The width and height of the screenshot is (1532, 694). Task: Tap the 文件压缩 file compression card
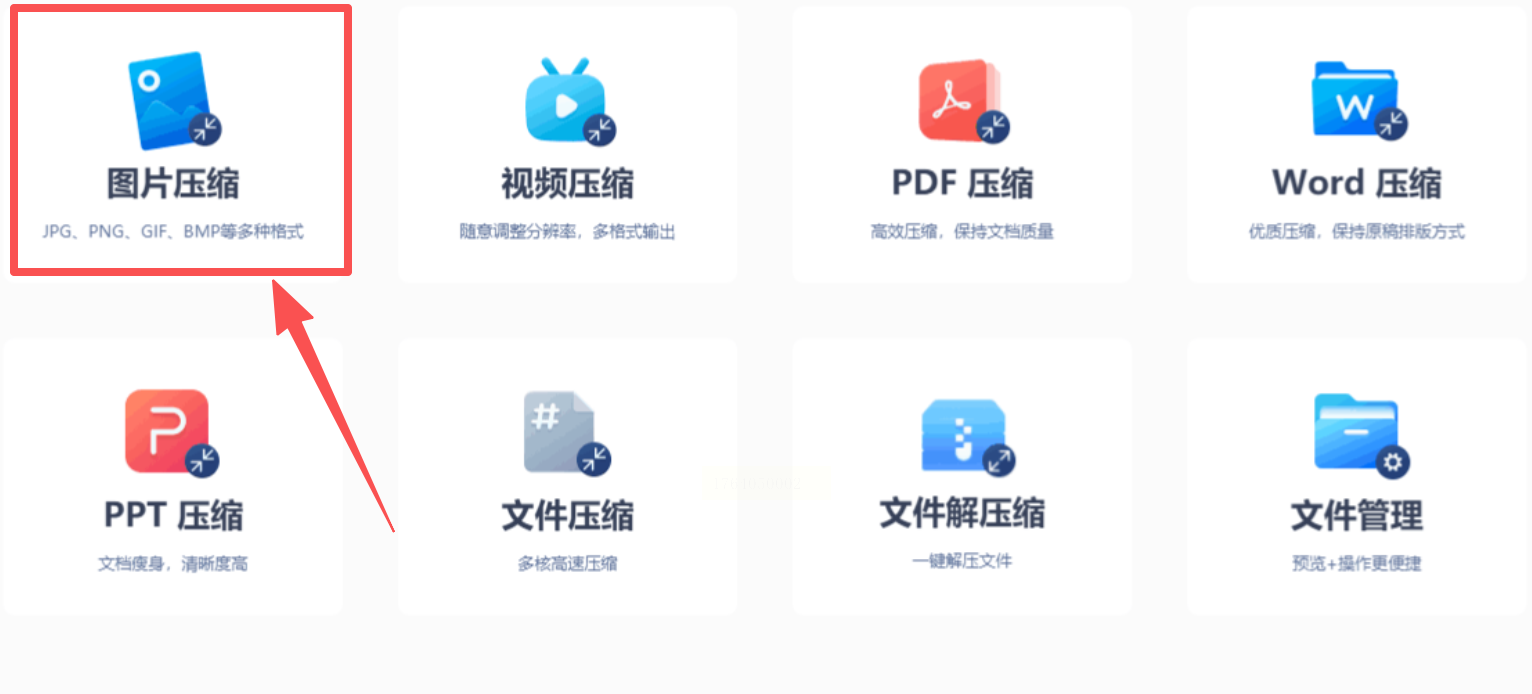(x=567, y=477)
